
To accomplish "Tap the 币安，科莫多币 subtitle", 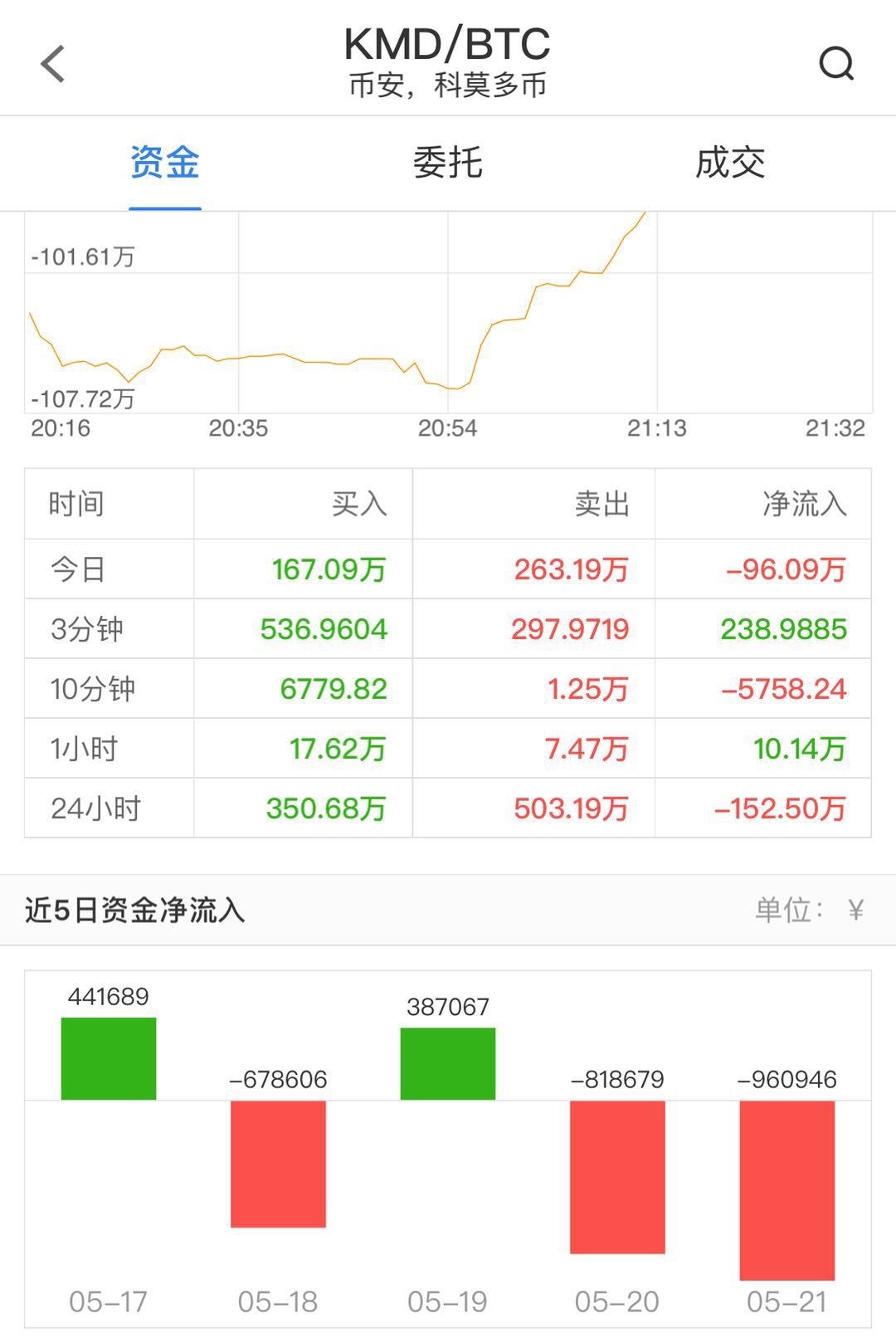I will (x=448, y=84).
